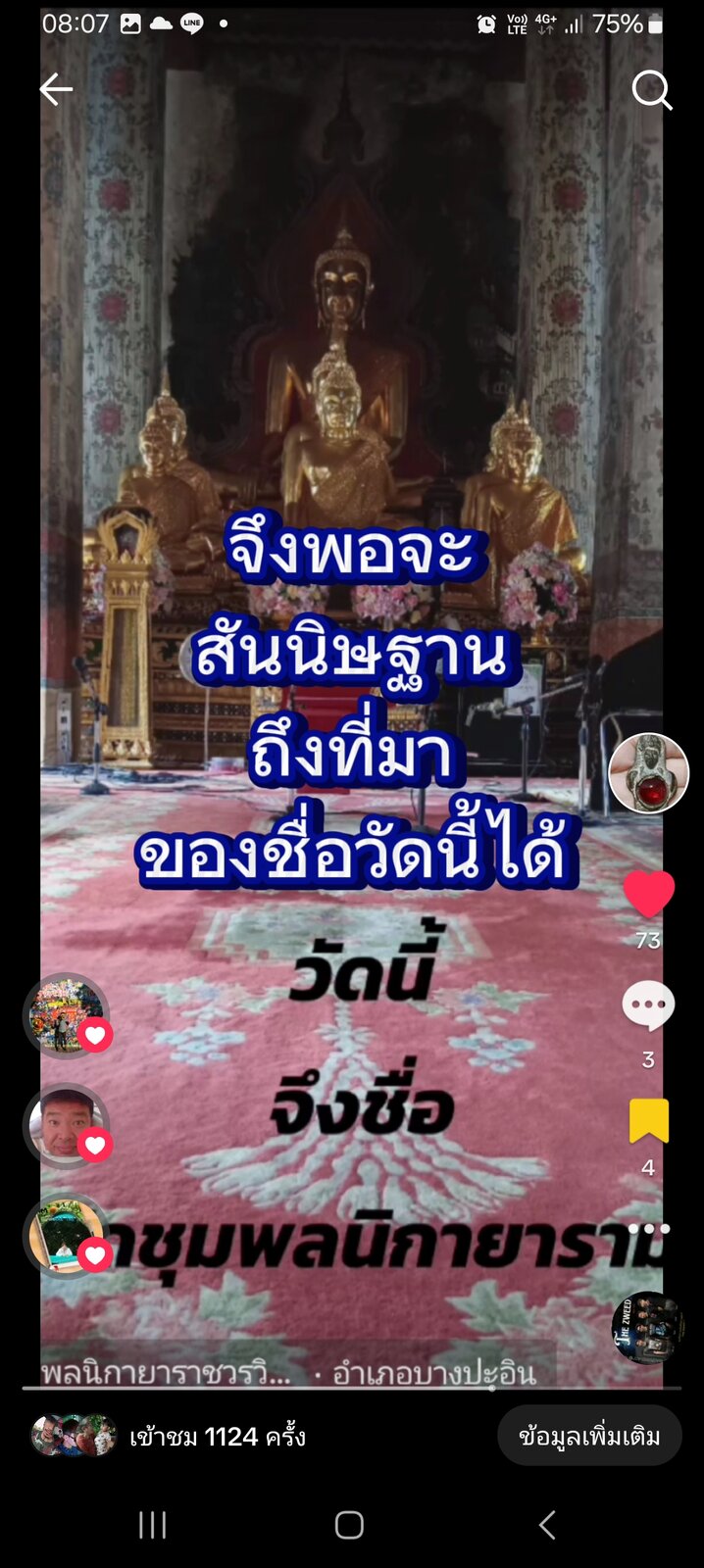Open the three-dot more options

coord(648,1229)
